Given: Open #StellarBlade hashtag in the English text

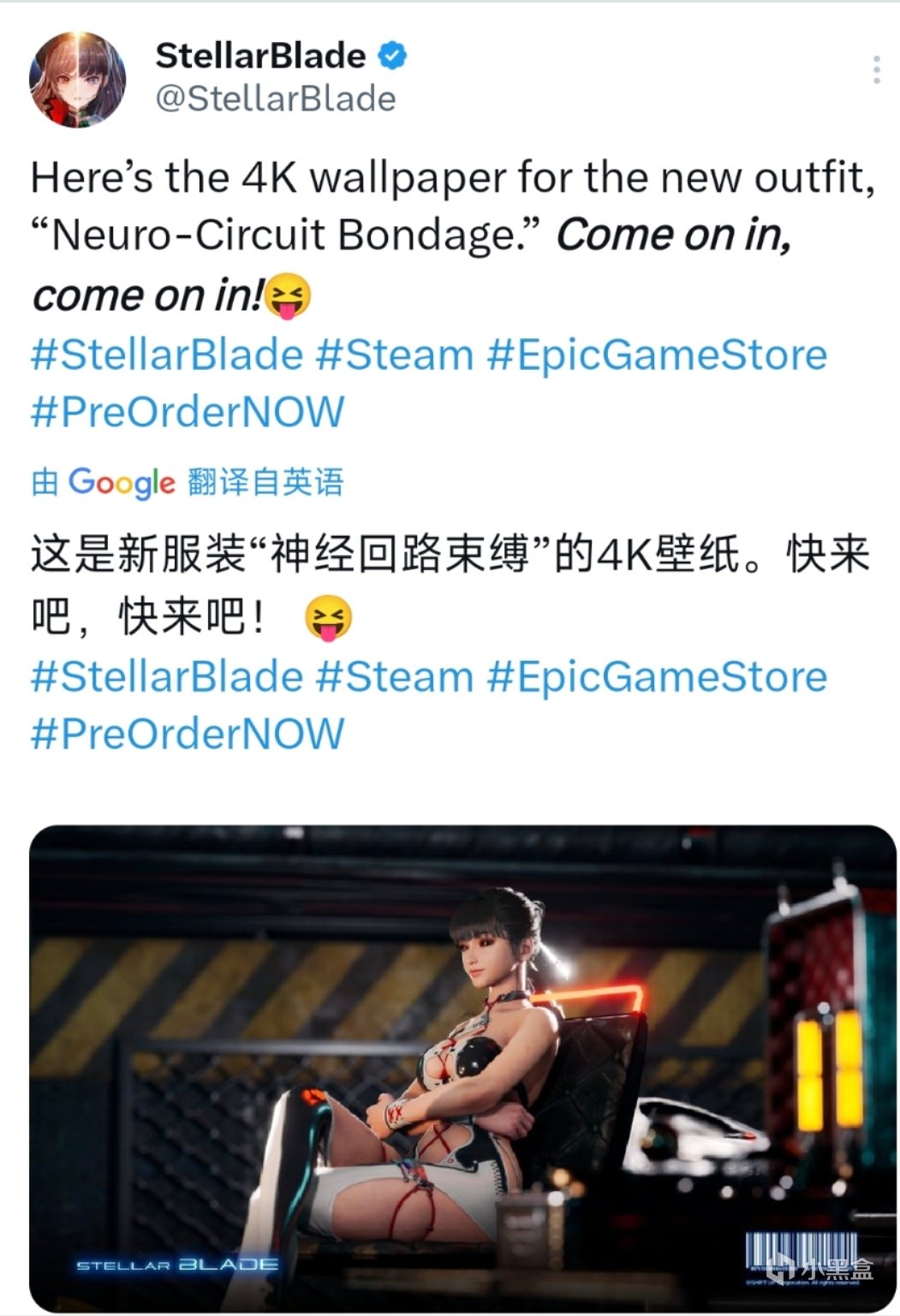Looking at the screenshot, I should click(x=167, y=355).
